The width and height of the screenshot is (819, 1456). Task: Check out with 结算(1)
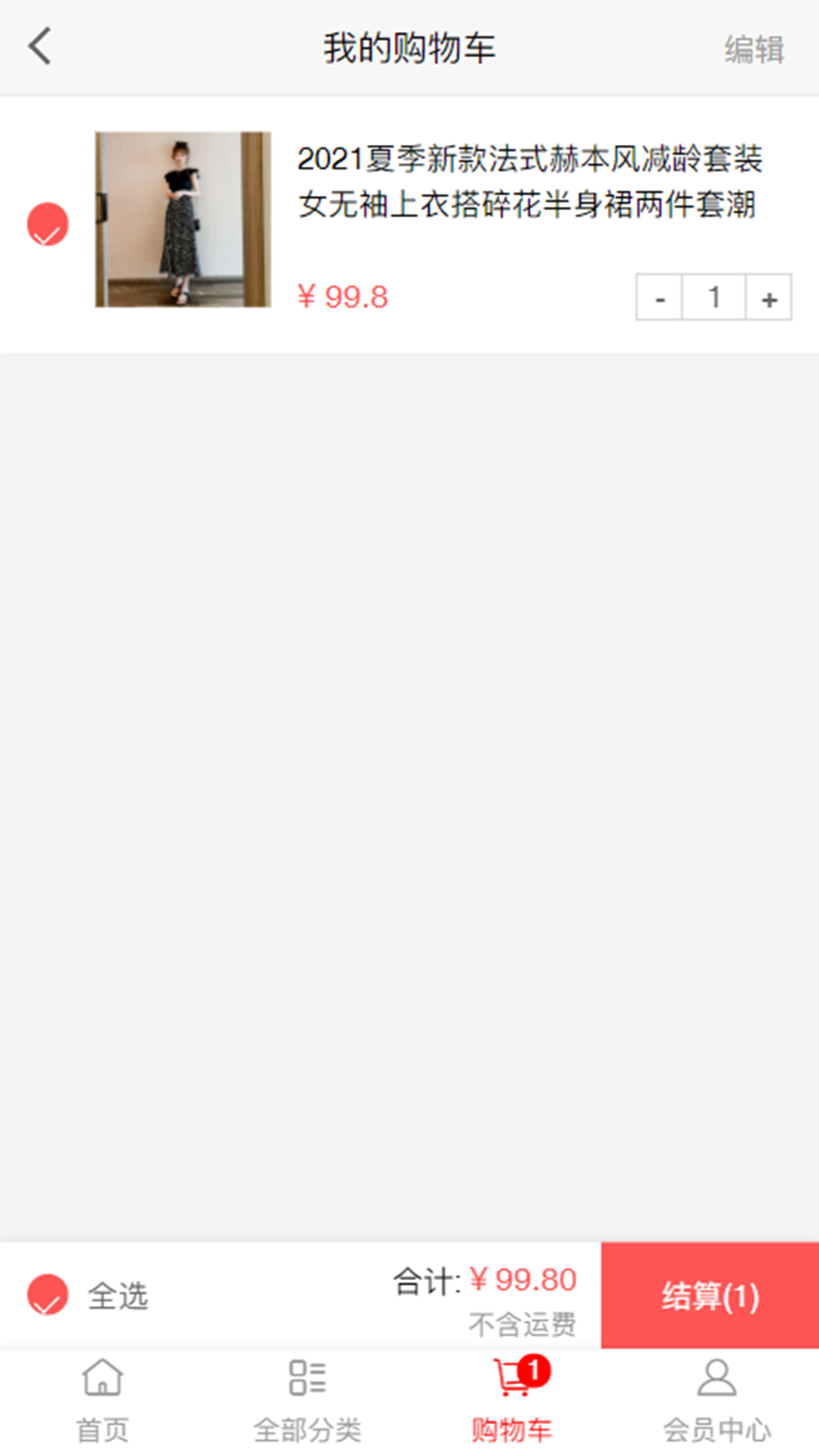pyautogui.click(x=710, y=1295)
